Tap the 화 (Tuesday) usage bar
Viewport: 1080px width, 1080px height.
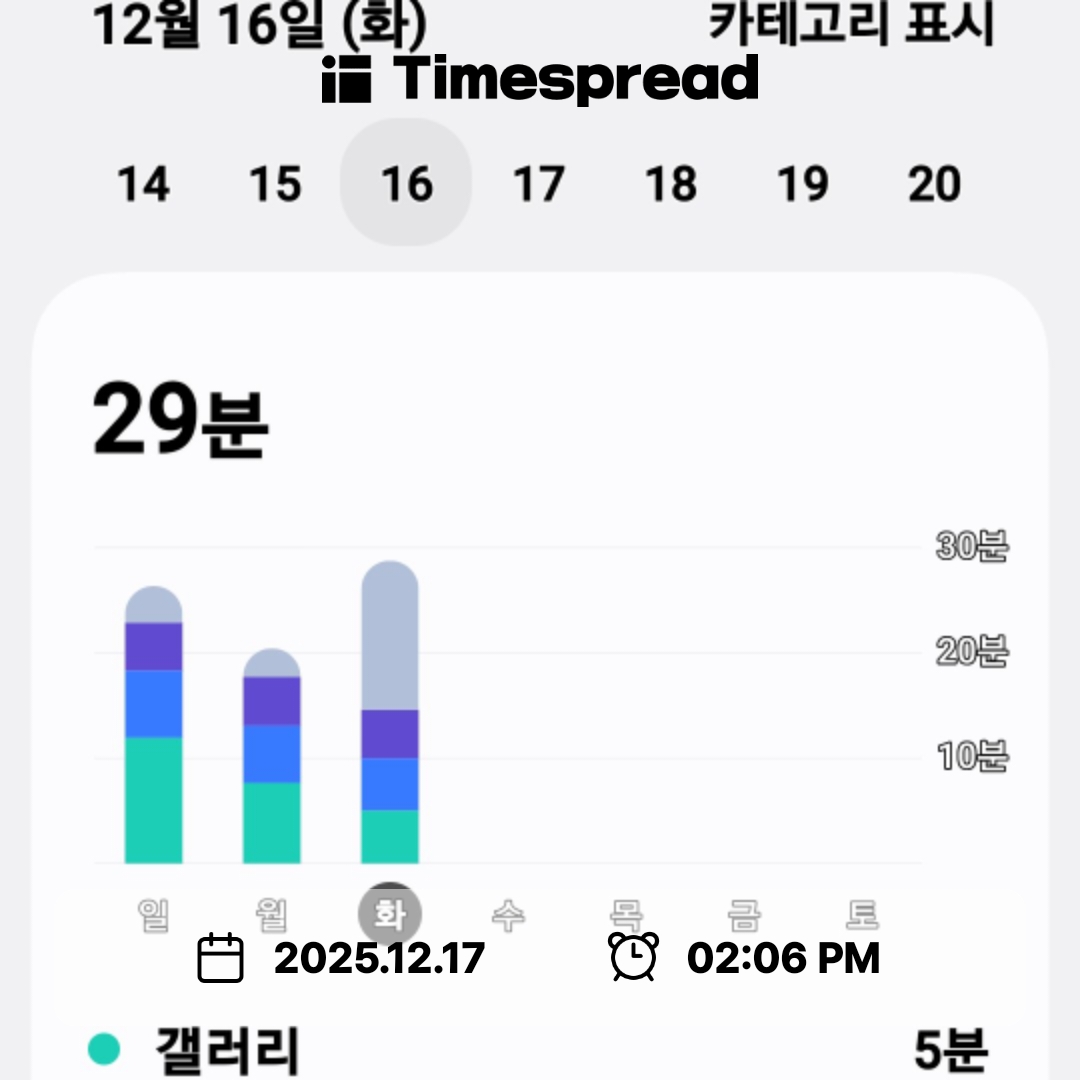click(390, 713)
